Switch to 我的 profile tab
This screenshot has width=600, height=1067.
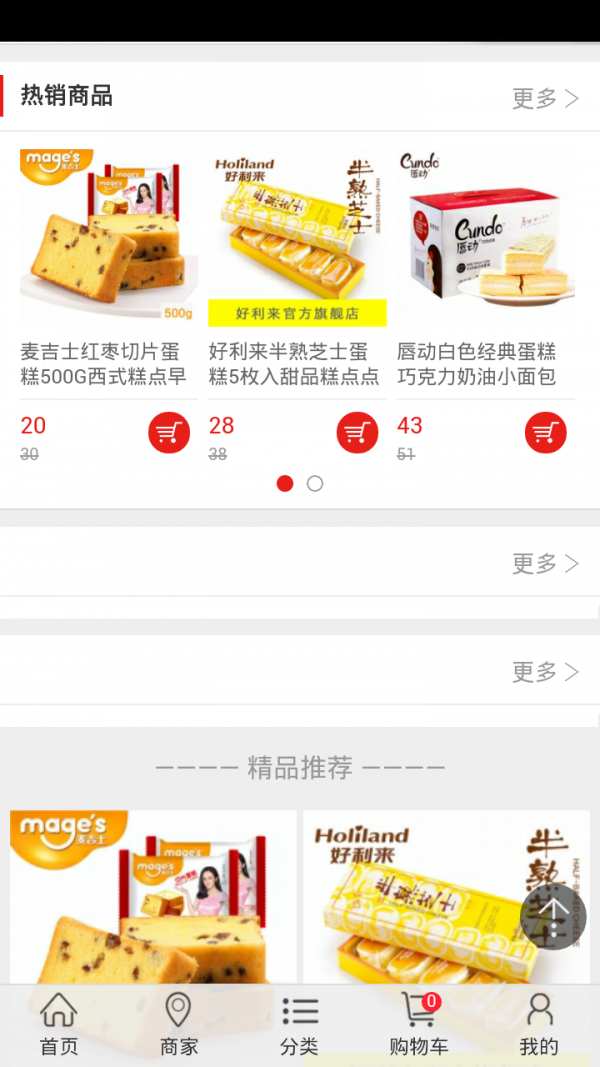pos(539,1025)
